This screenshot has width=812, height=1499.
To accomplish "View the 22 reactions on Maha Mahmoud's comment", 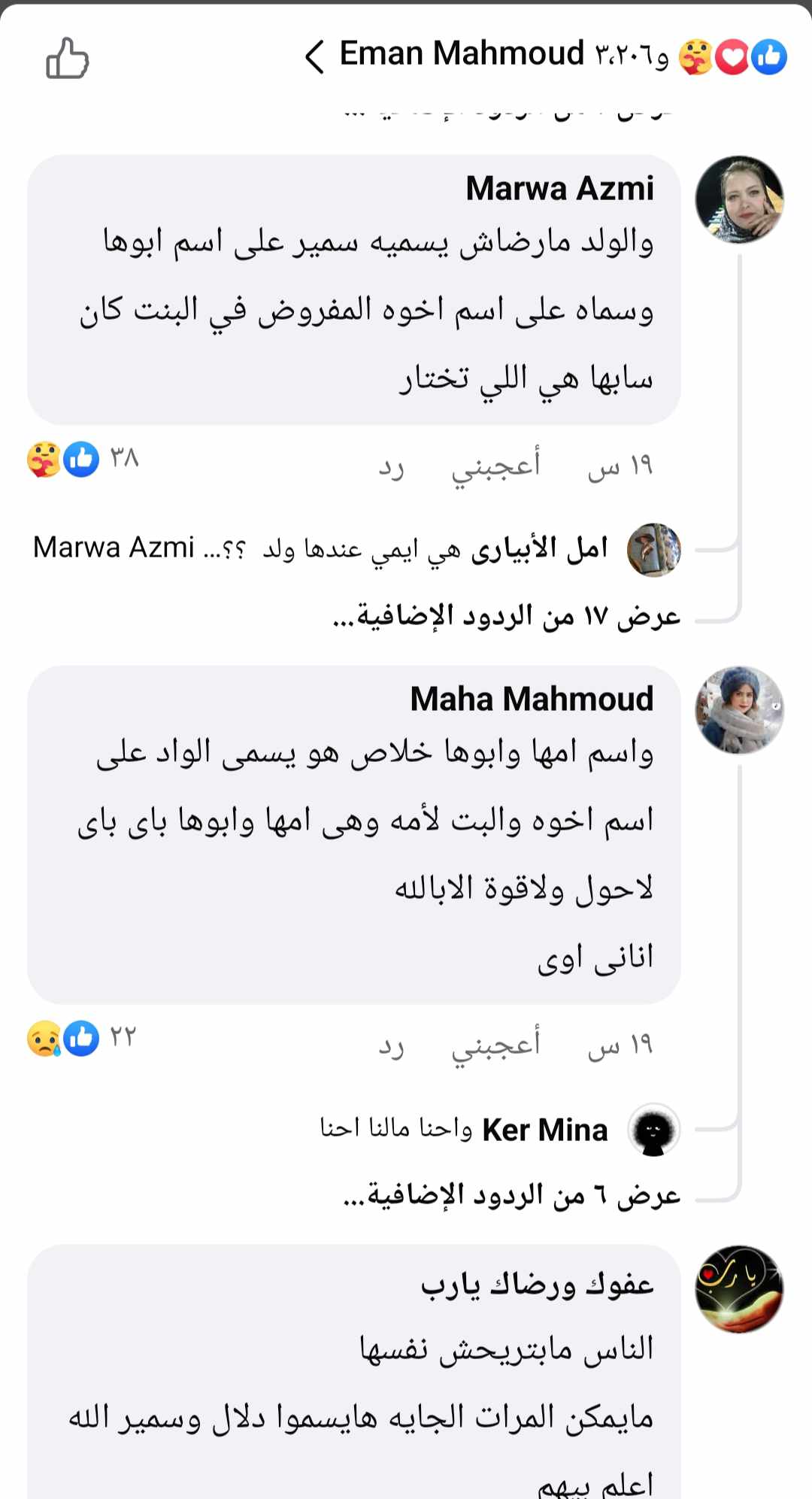I will 81,1038.
